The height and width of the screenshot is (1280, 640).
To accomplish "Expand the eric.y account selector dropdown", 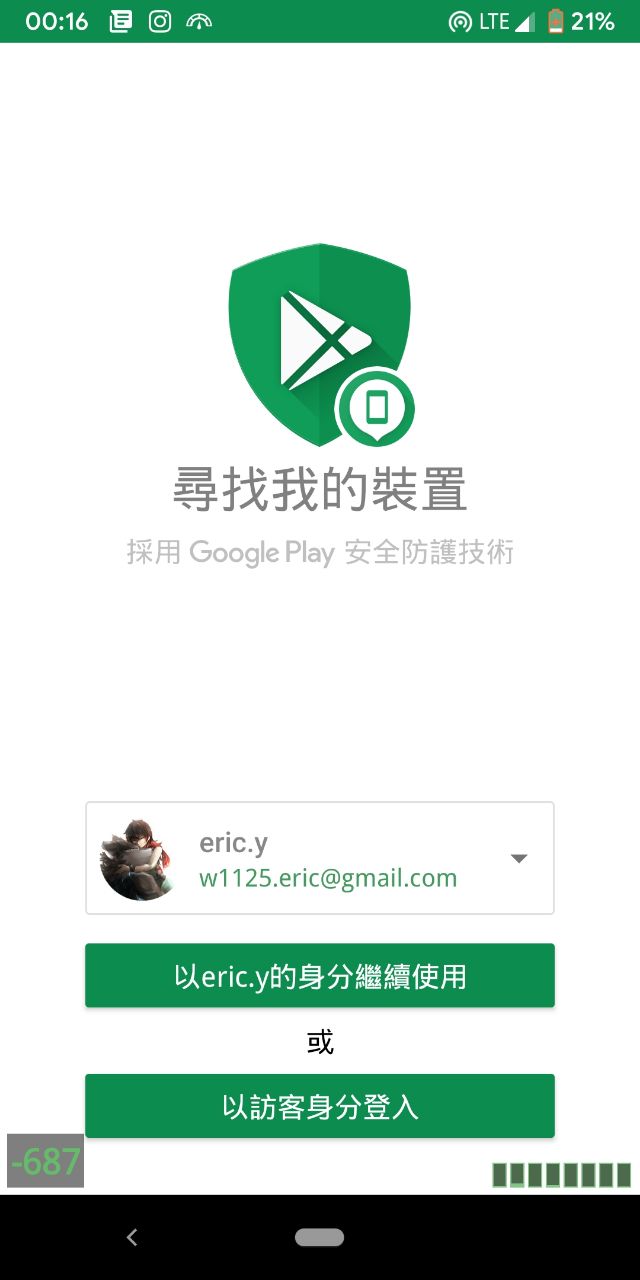I will [x=518, y=858].
